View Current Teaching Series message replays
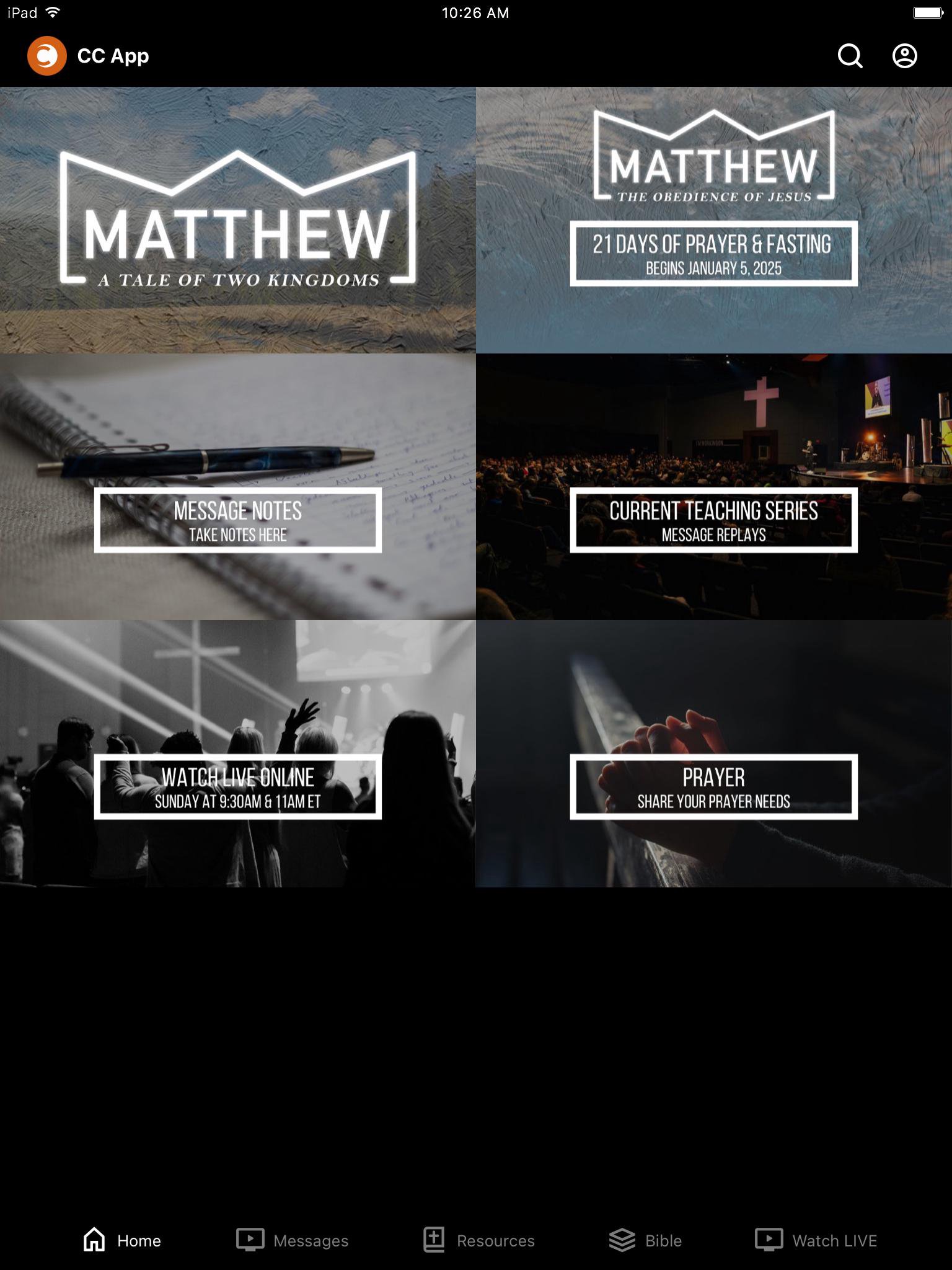The image size is (952, 1270). 713,487
